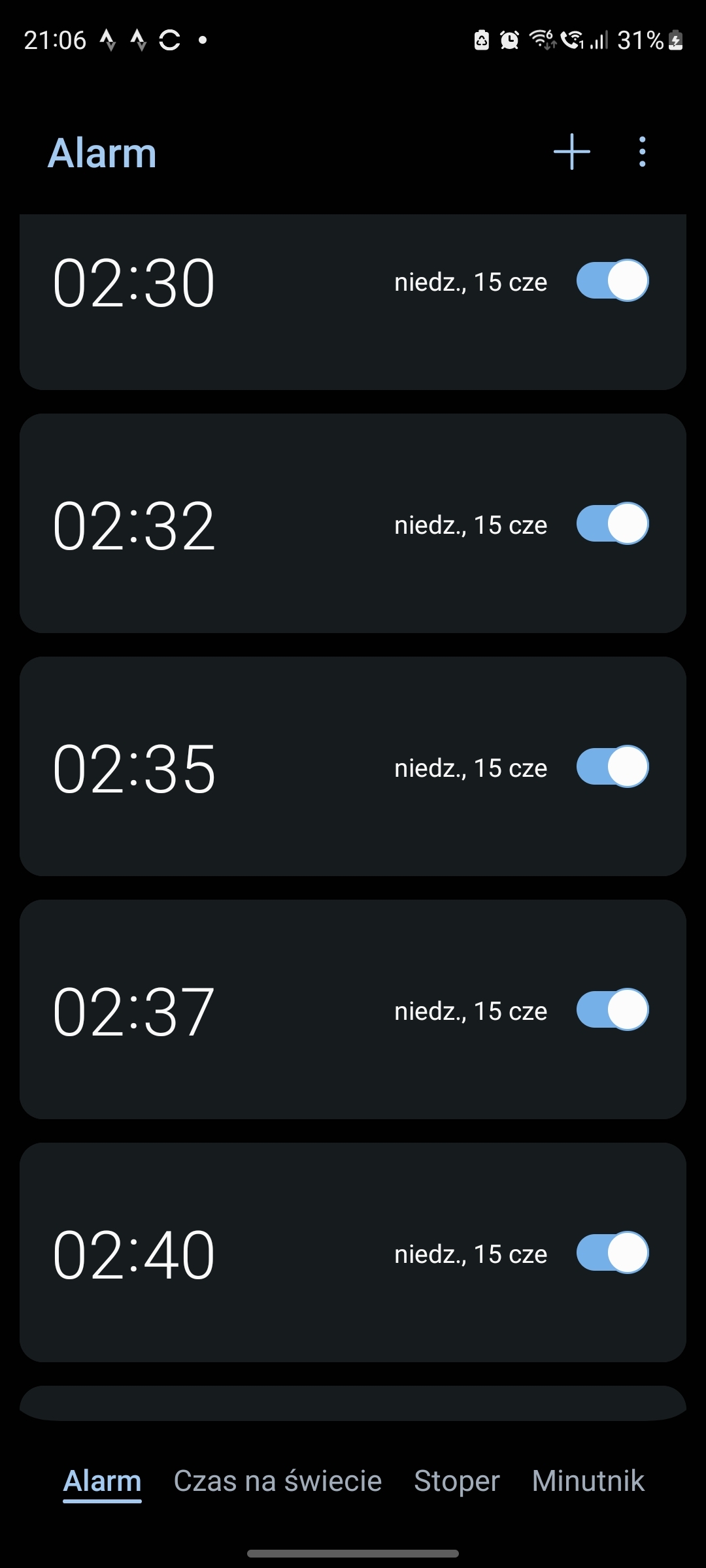The image size is (706, 1568).
Task: Open the three-dot more options menu
Action: point(643,152)
